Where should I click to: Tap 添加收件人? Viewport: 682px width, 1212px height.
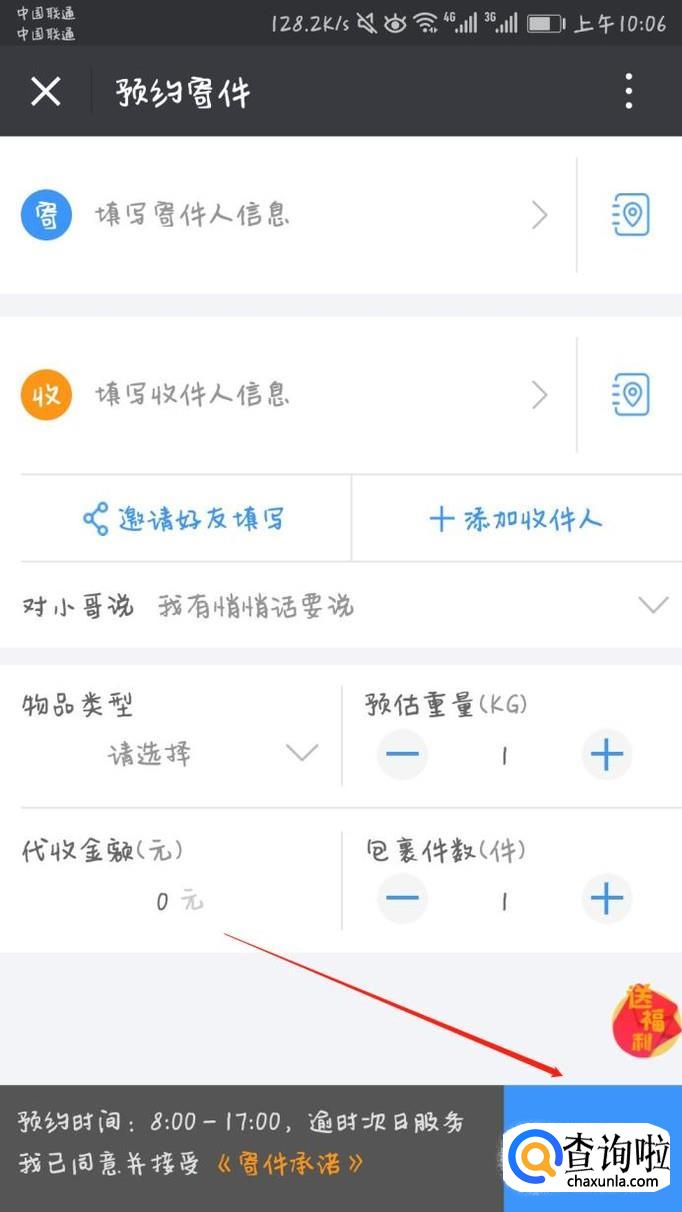click(x=516, y=519)
